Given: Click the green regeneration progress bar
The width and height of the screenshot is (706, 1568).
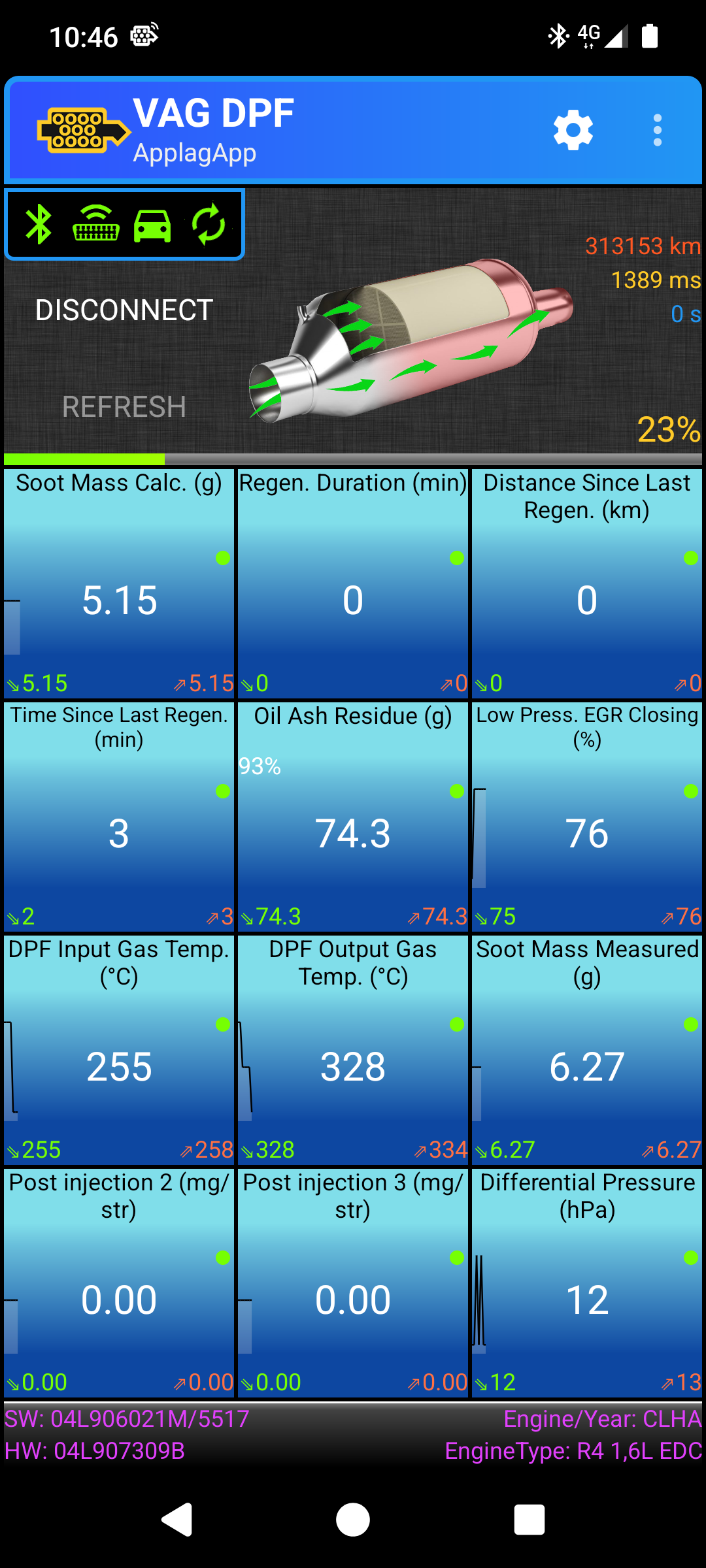Looking at the screenshot, I should (84, 457).
